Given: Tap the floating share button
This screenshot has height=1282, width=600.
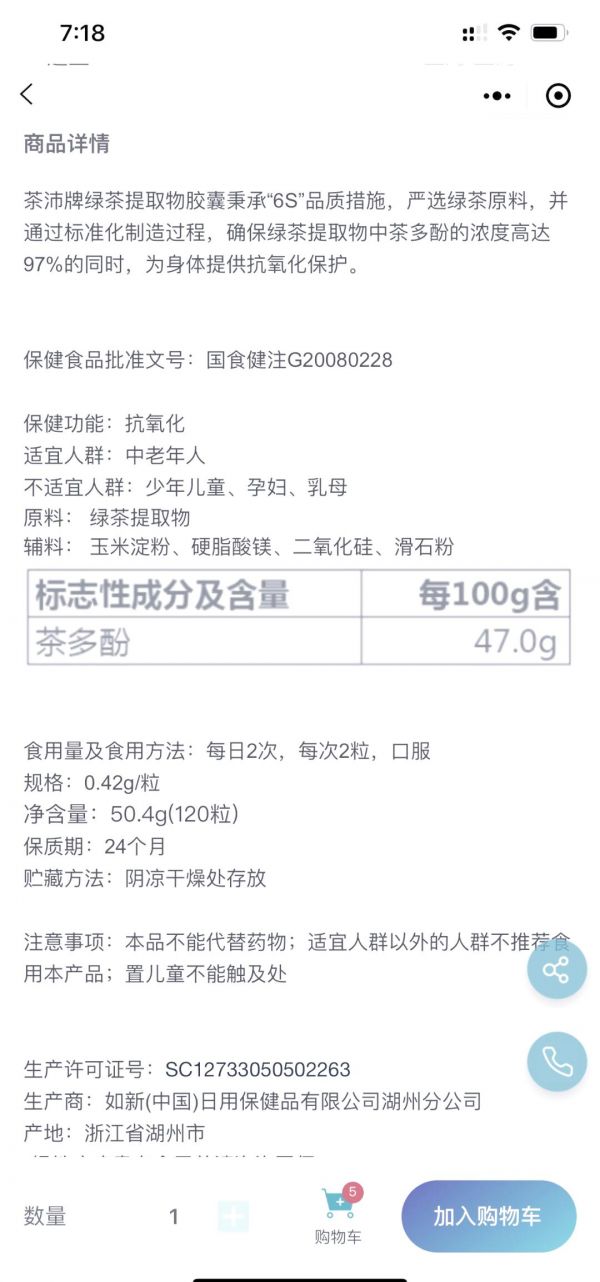Looking at the screenshot, I should [x=556, y=969].
